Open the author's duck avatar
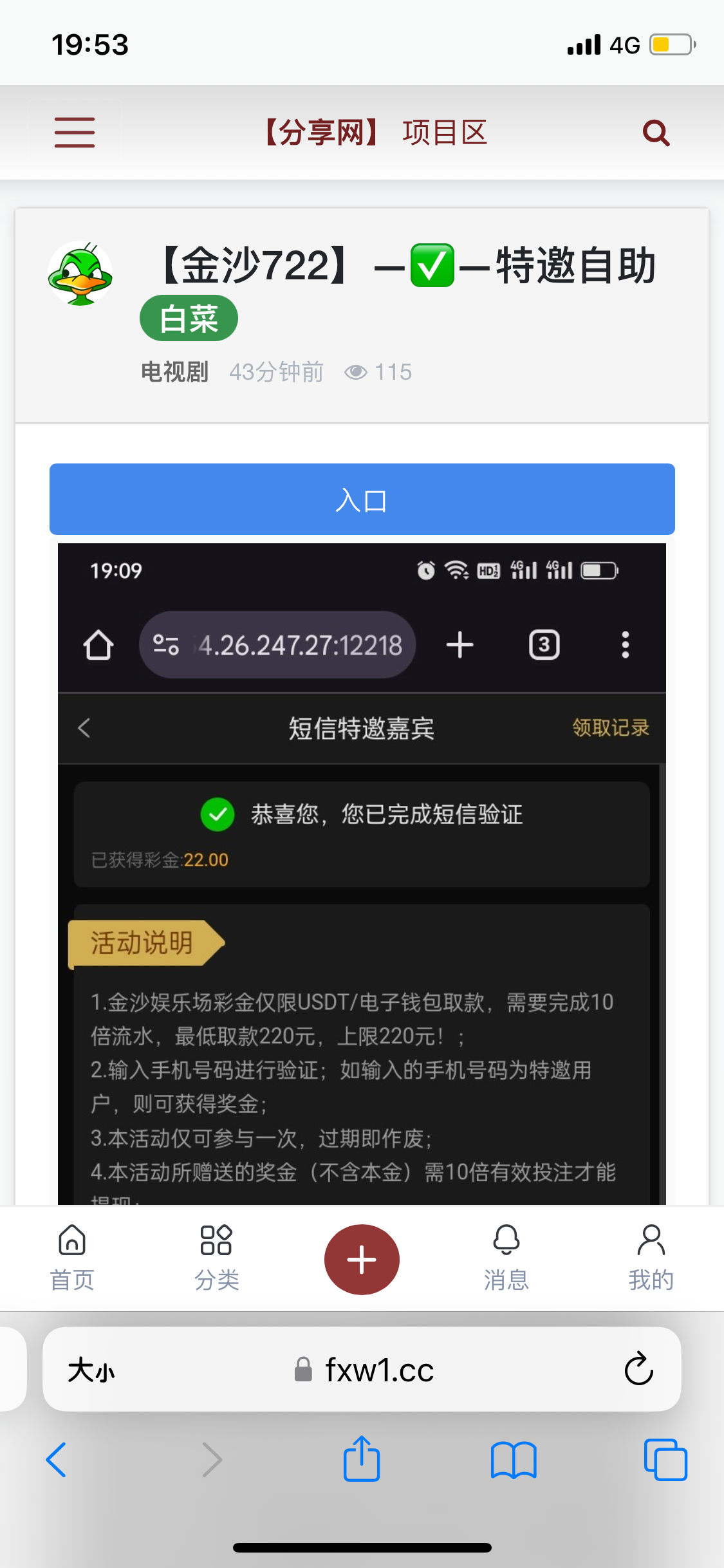Image resolution: width=724 pixels, height=1568 pixels. (80, 274)
